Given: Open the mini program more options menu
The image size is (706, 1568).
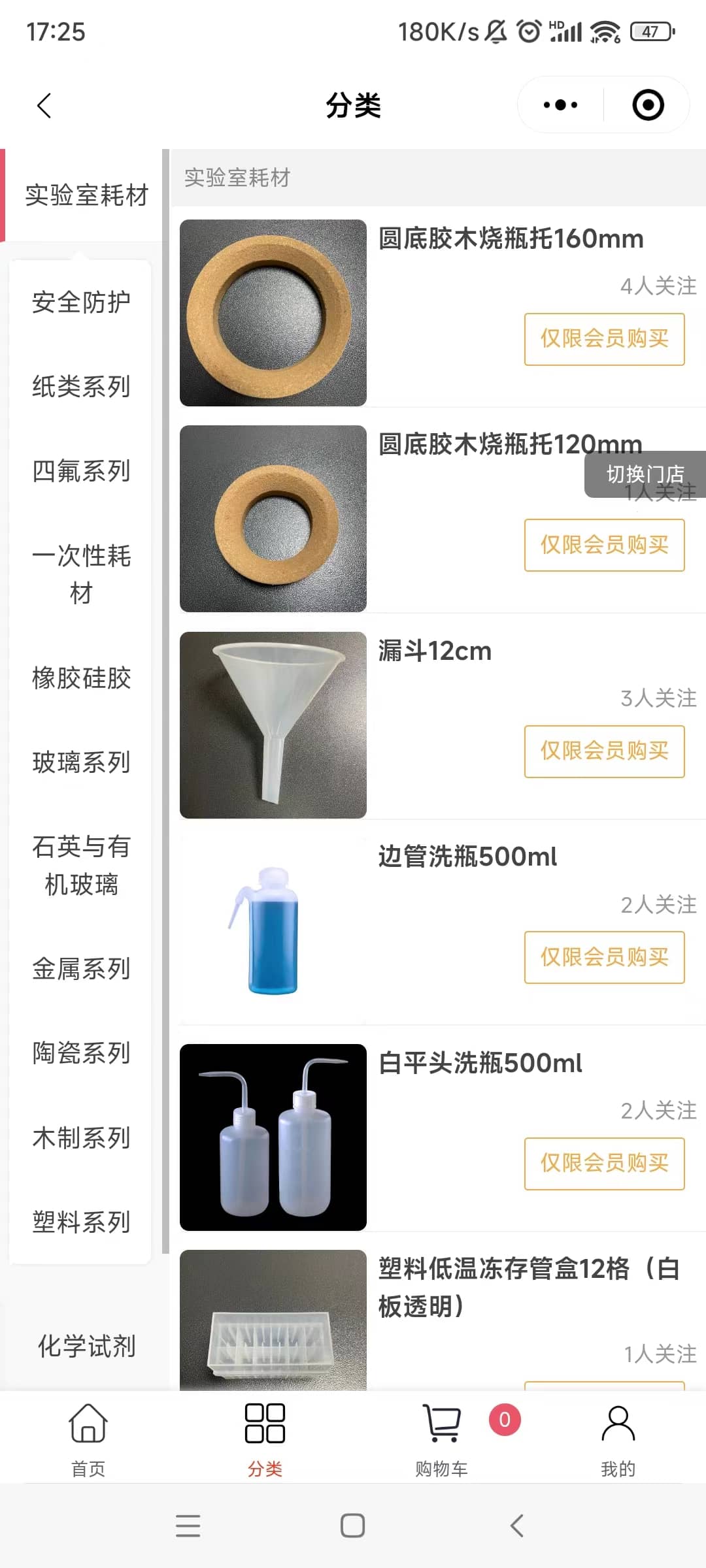Looking at the screenshot, I should click(560, 105).
